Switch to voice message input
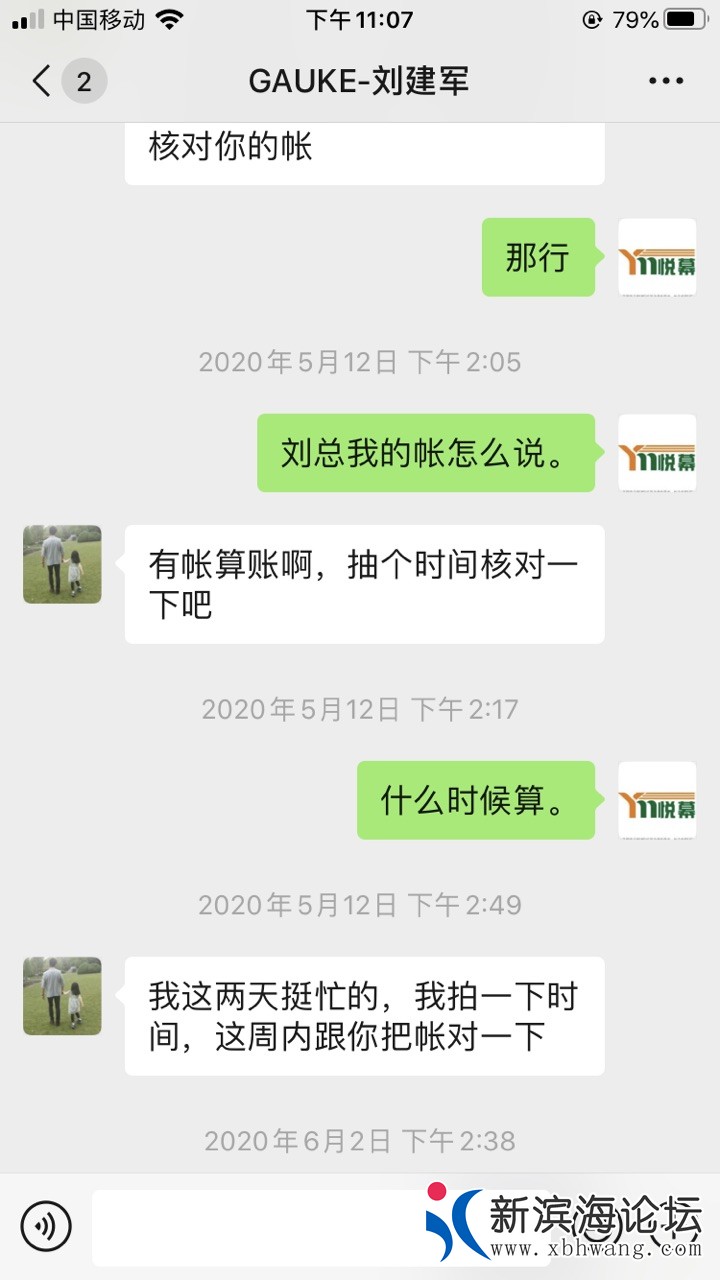Viewport: 720px width, 1280px height. [46, 1225]
